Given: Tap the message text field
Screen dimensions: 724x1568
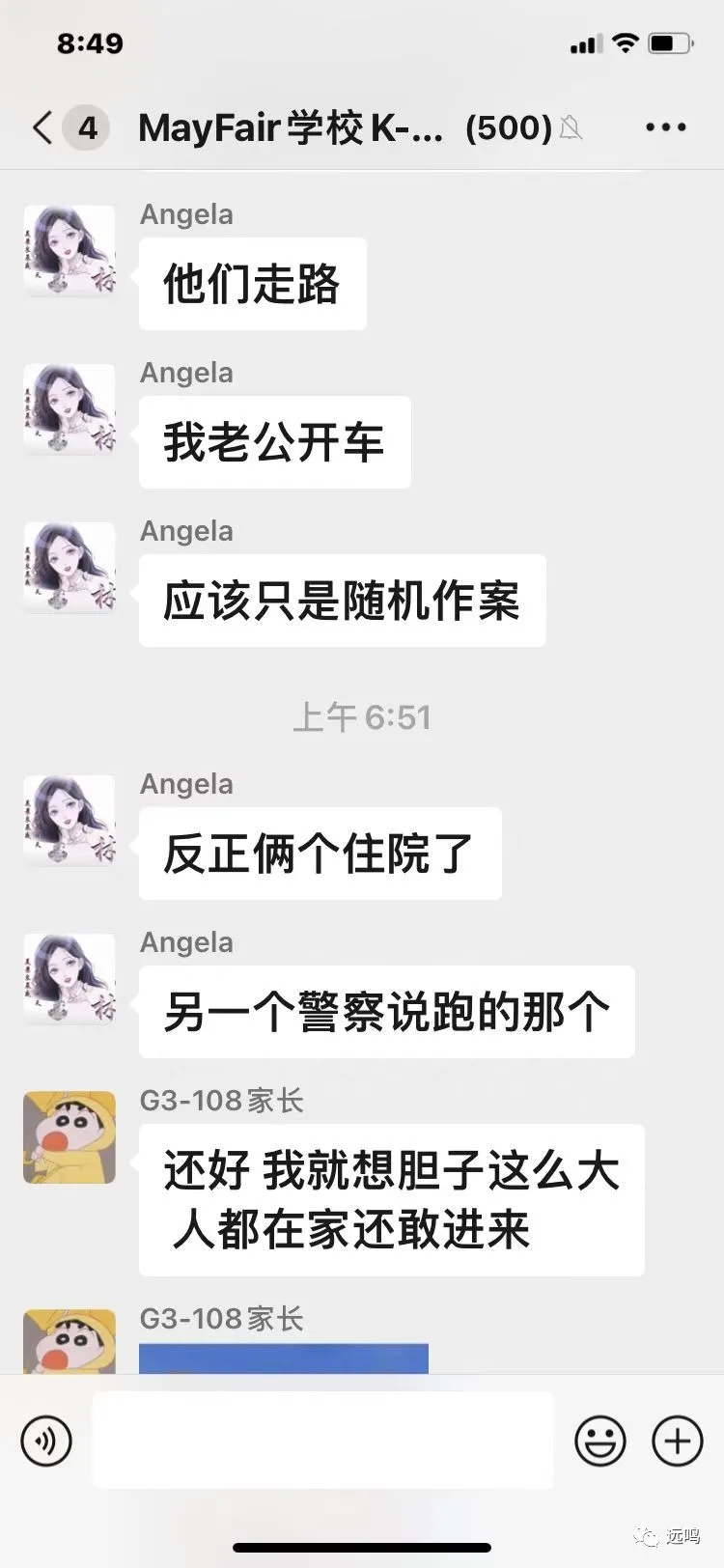Looking at the screenshot, I should (x=323, y=1440).
